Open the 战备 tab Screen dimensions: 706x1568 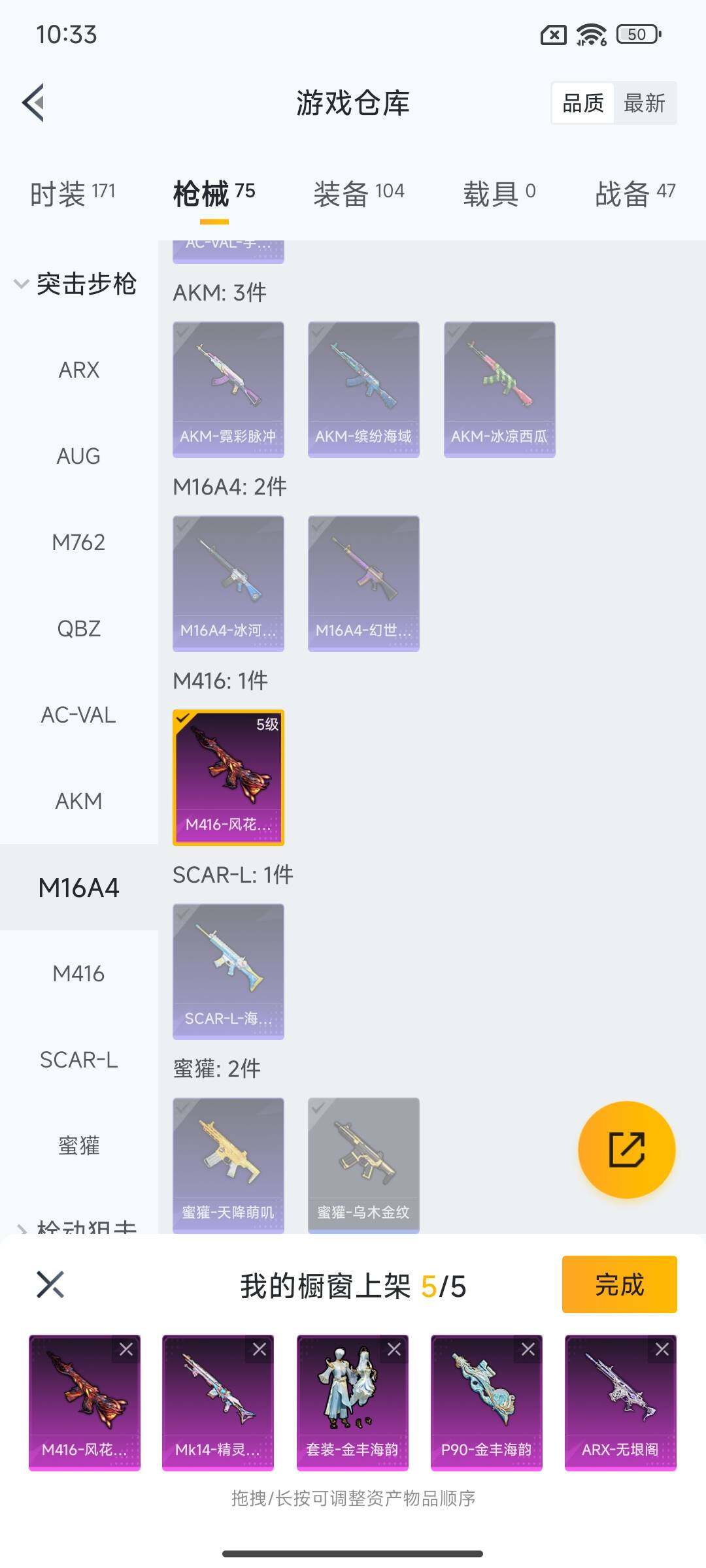[634, 193]
